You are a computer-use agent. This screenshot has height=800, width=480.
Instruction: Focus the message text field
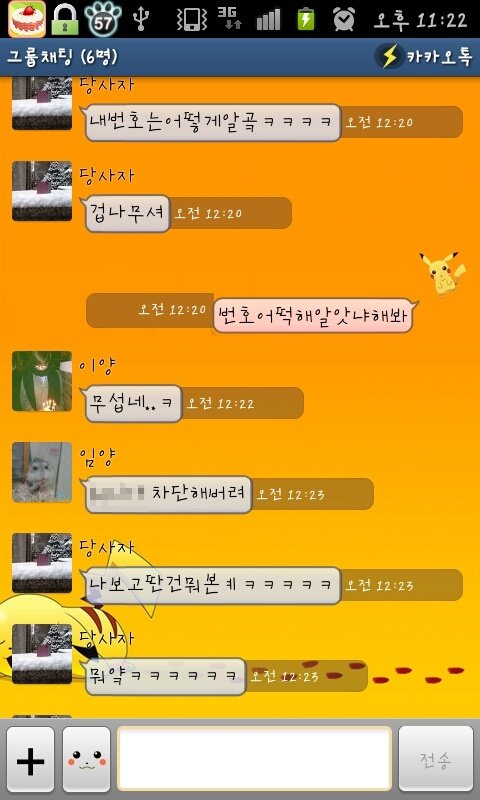(254, 758)
